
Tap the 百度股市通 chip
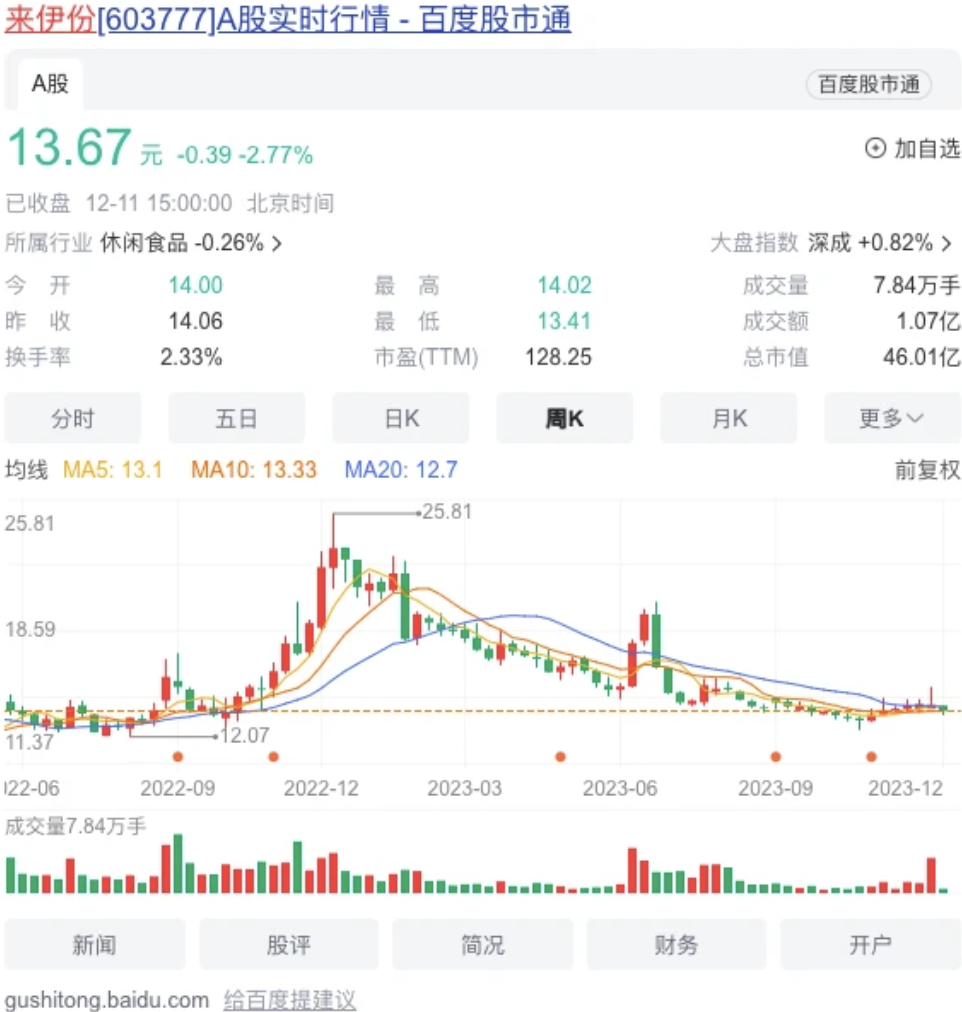coord(868,85)
